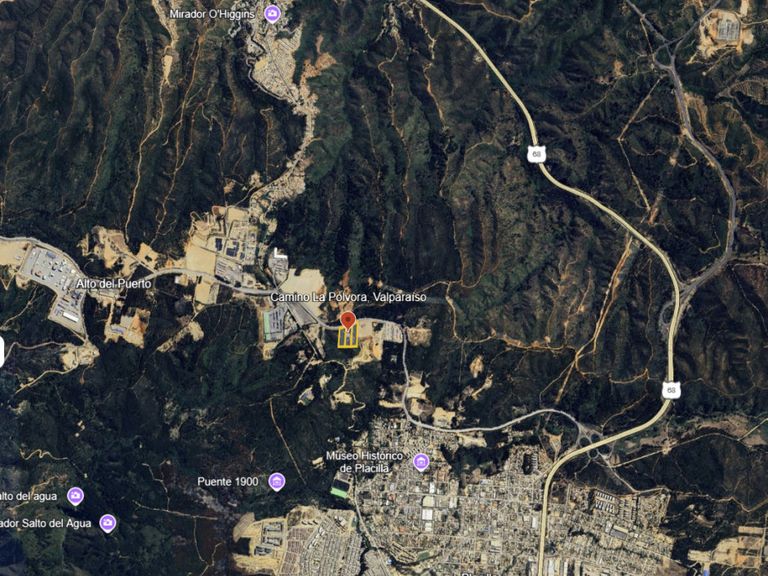The image size is (768, 576).
Task: Open the Mirador Salto del Agua marker
Action: coord(108,523)
